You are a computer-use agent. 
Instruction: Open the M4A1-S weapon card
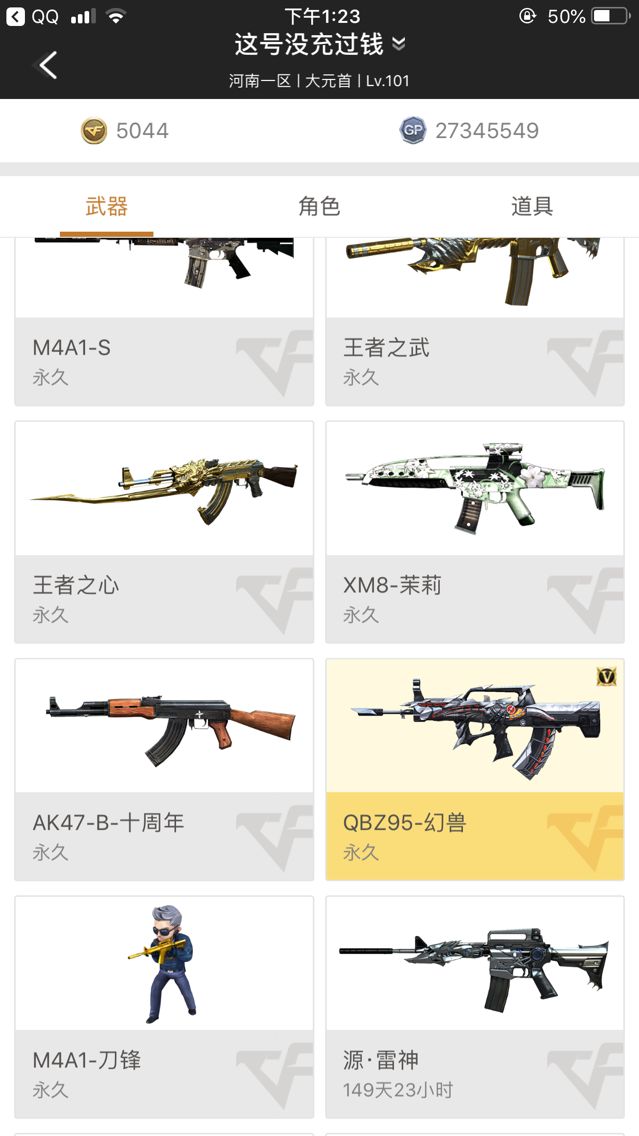click(x=164, y=320)
